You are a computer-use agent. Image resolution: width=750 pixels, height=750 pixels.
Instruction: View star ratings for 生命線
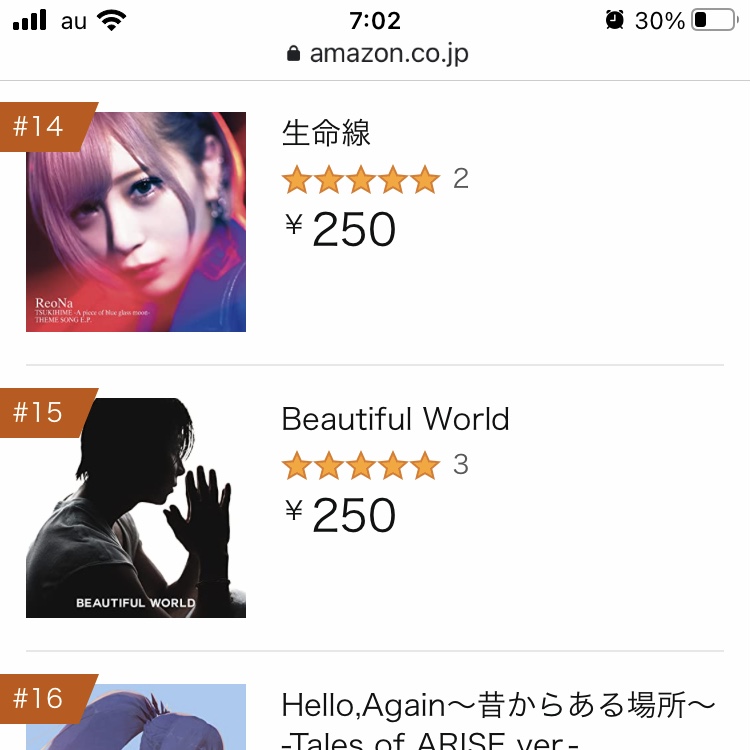click(361, 180)
